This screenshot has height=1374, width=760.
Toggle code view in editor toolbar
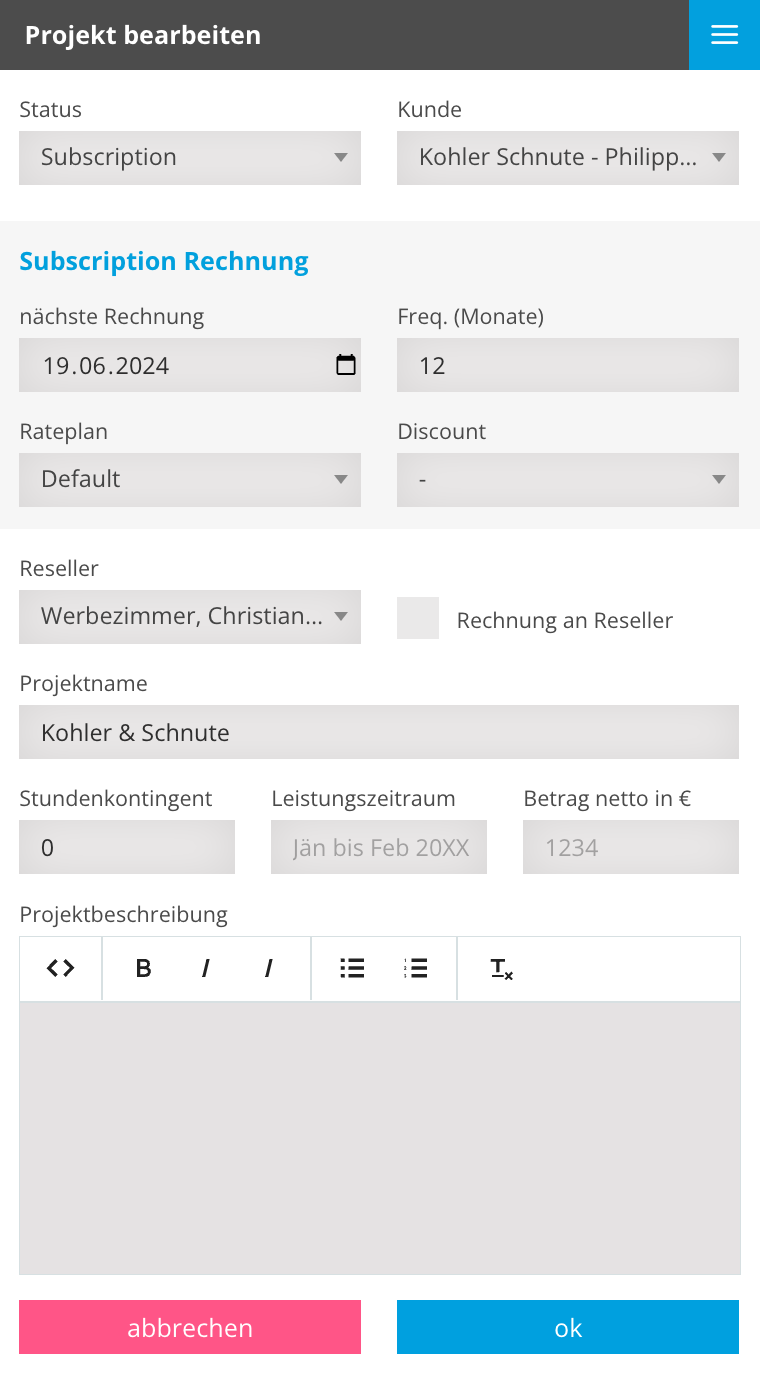click(61, 968)
